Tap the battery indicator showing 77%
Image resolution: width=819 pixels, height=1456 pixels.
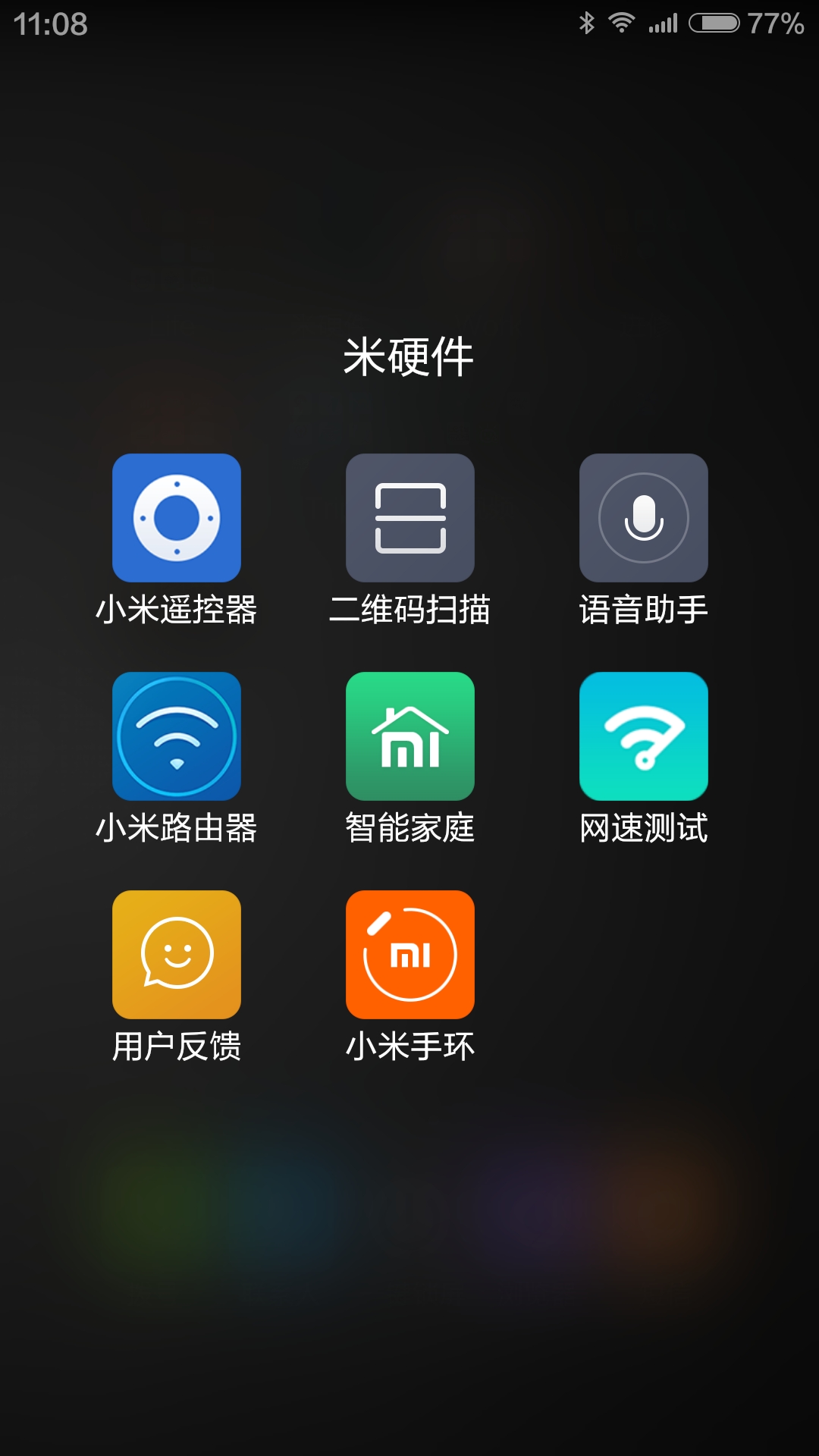714,22
